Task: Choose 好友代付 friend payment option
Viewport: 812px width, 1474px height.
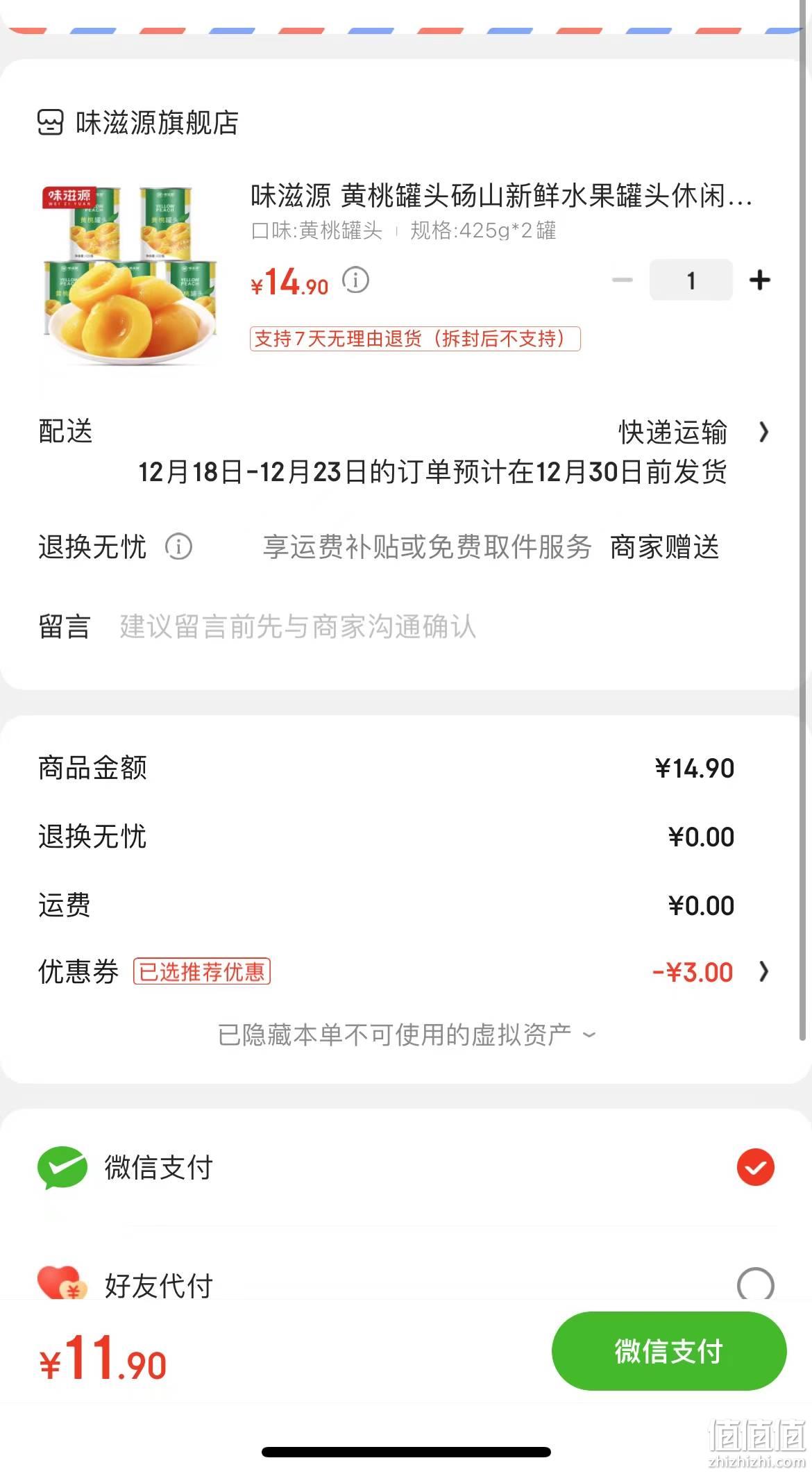Action: point(405,1284)
